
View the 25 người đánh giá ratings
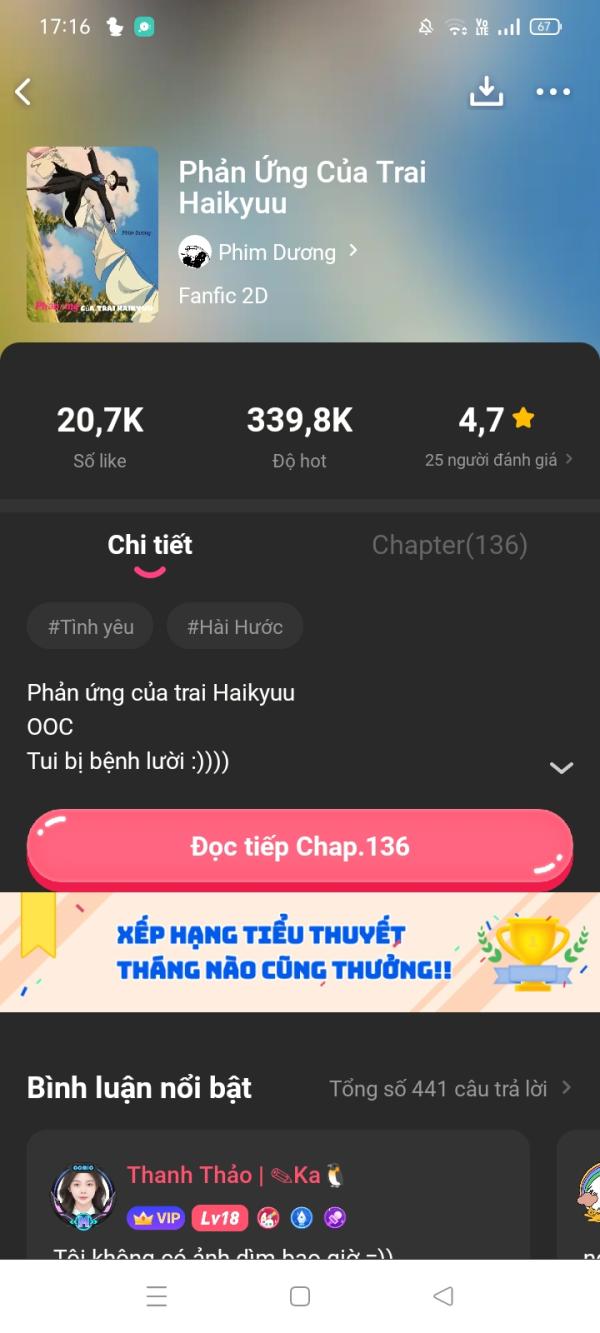point(498,460)
